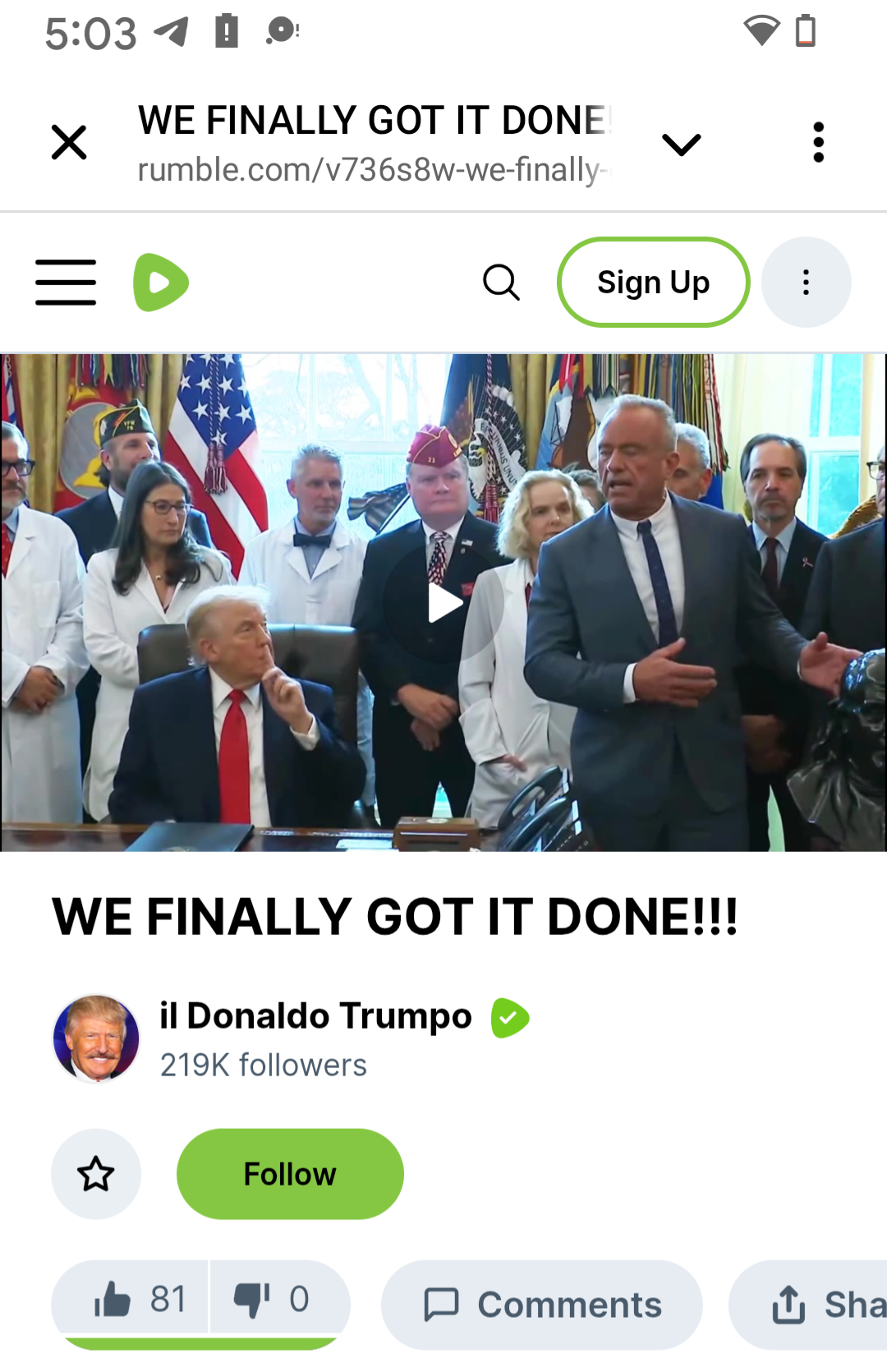The height and width of the screenshot is (1372, 887).
Task: Open the site options three-dot button
Action: (806, 283)
